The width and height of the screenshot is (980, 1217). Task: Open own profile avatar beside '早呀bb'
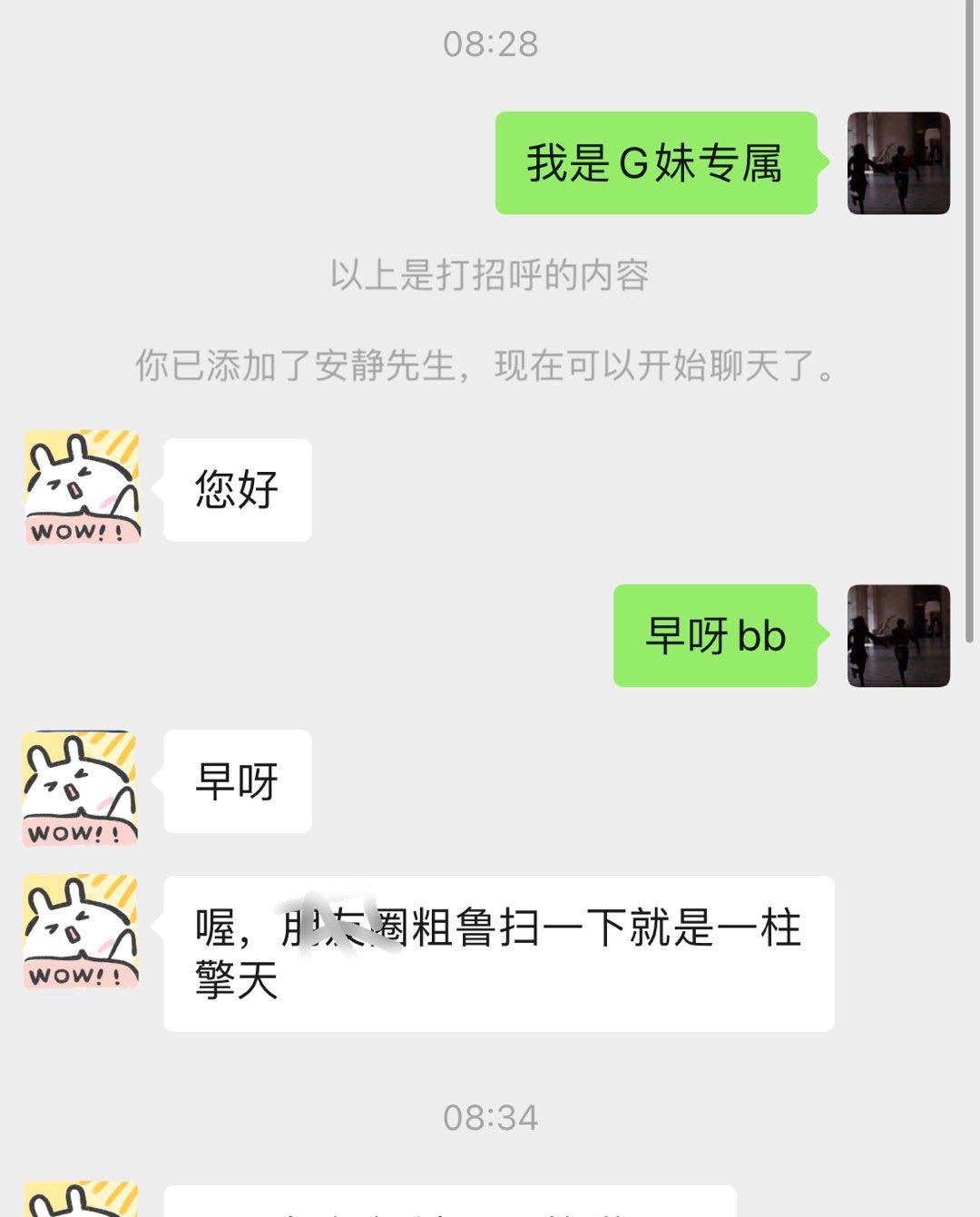[x=898, y=635]
